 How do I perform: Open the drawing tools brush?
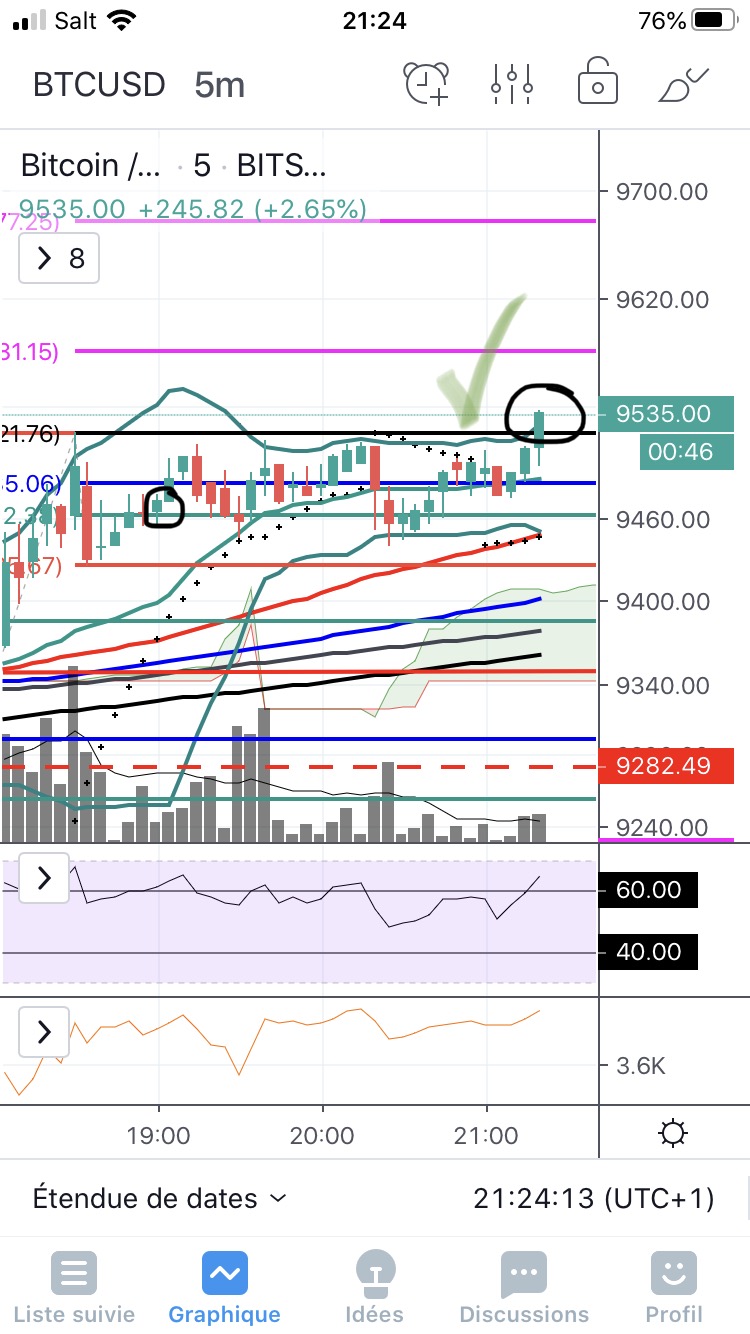pos(683,84)
